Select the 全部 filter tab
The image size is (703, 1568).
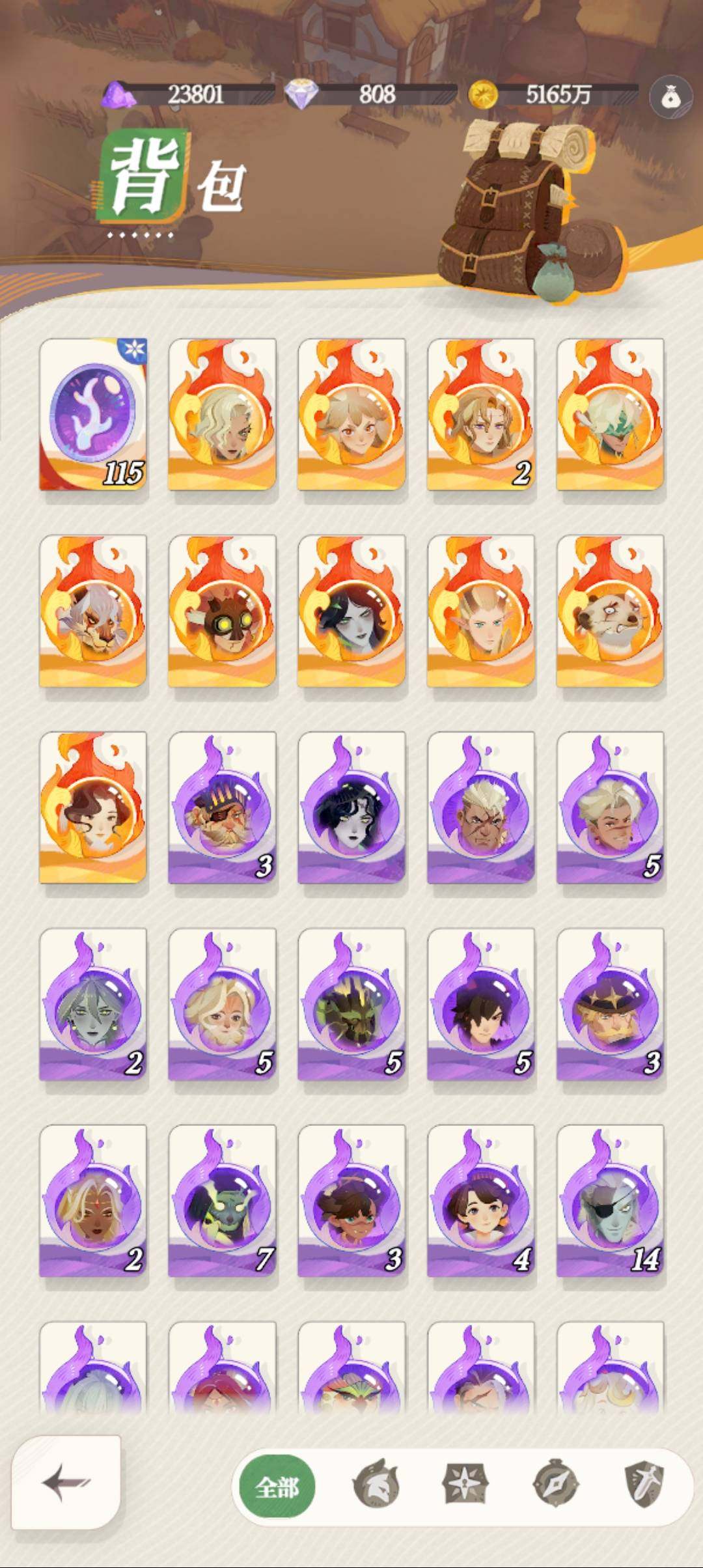point(277,1487)
